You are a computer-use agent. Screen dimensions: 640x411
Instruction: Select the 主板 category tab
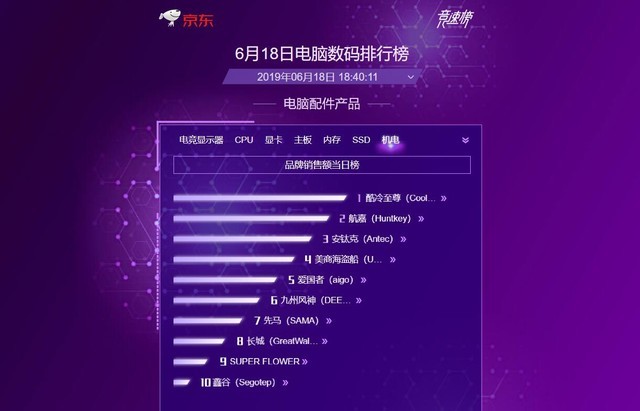[x=303, y=140]
